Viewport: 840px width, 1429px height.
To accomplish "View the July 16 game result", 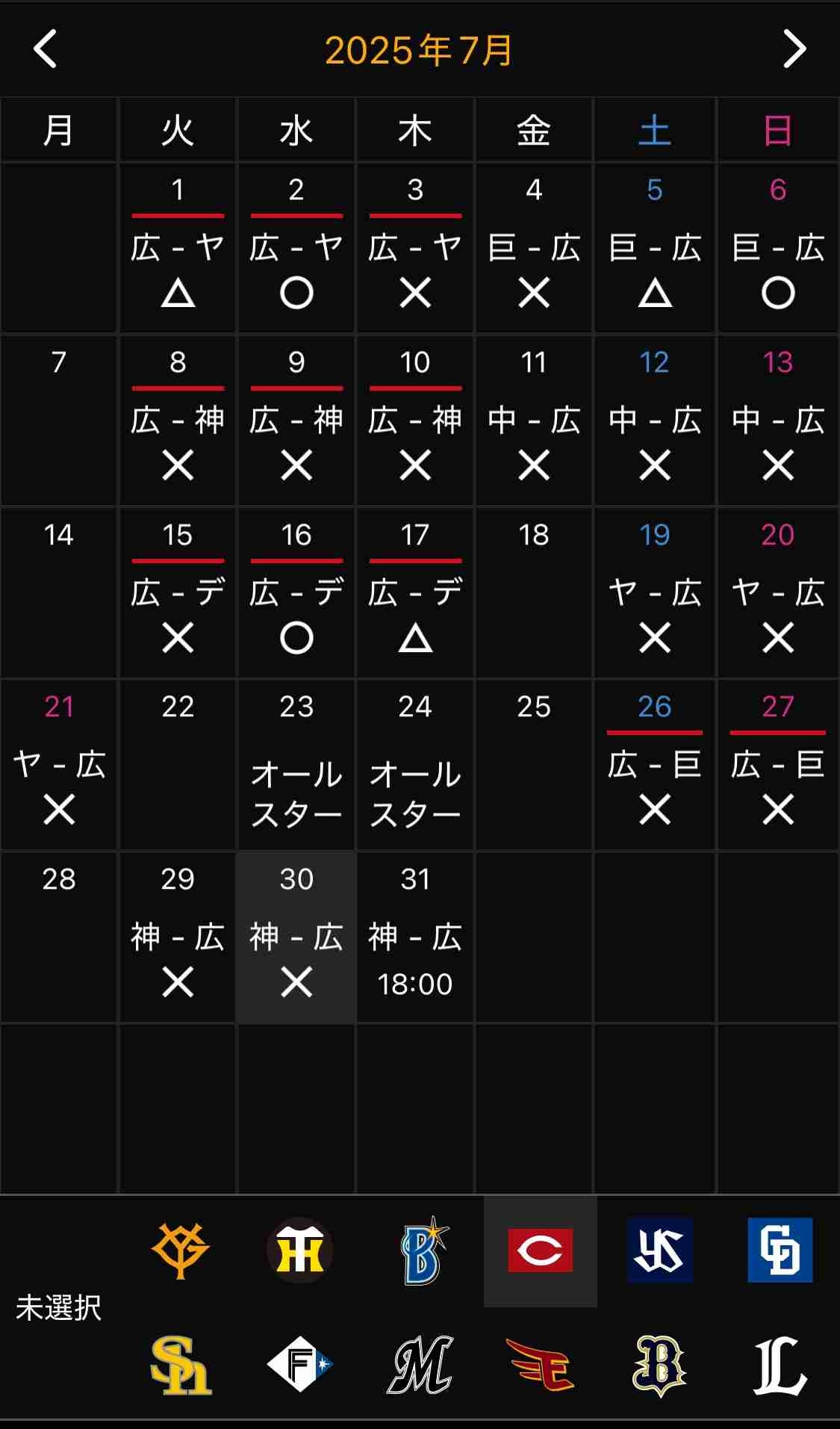I will (296, 594).
